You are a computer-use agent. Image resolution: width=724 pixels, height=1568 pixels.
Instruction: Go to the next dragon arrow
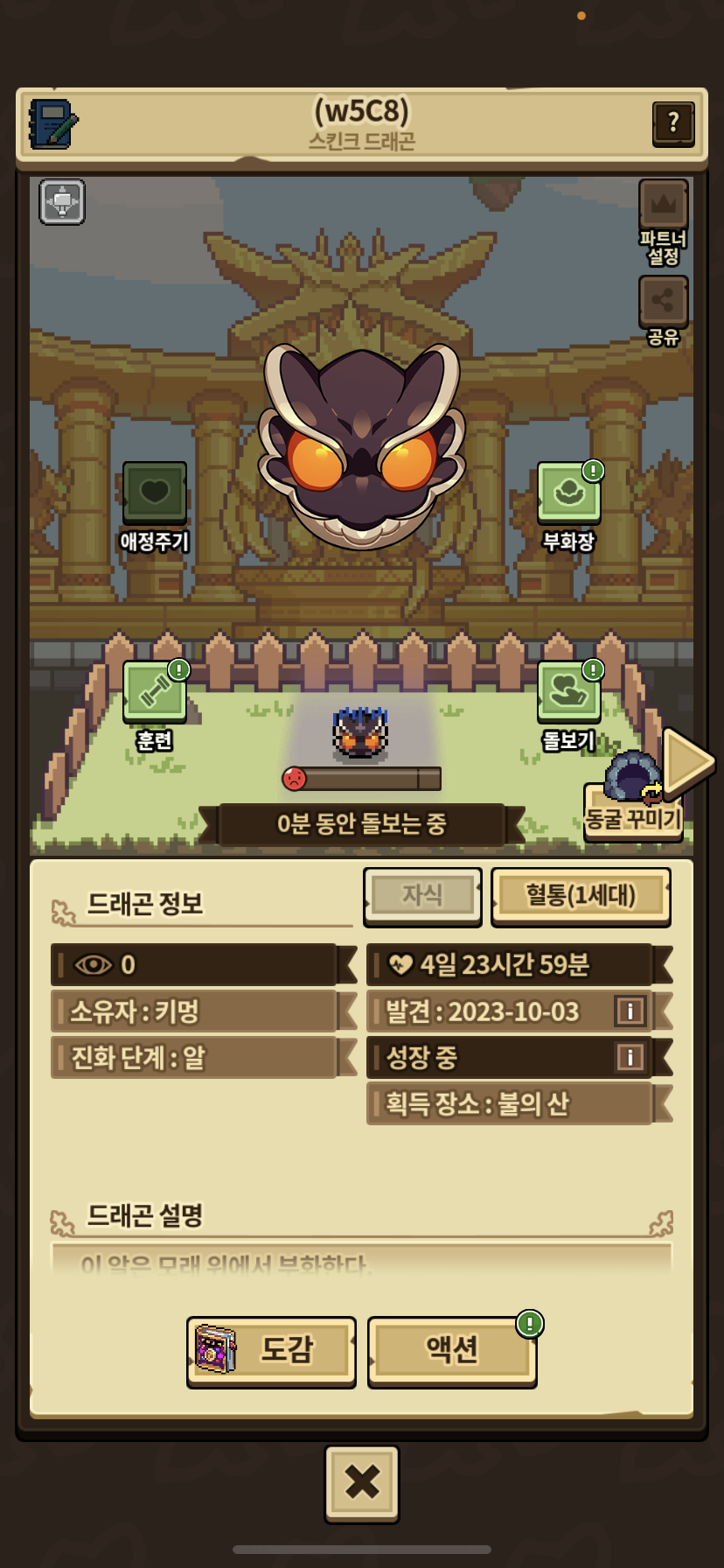click(x=687, y=762)
